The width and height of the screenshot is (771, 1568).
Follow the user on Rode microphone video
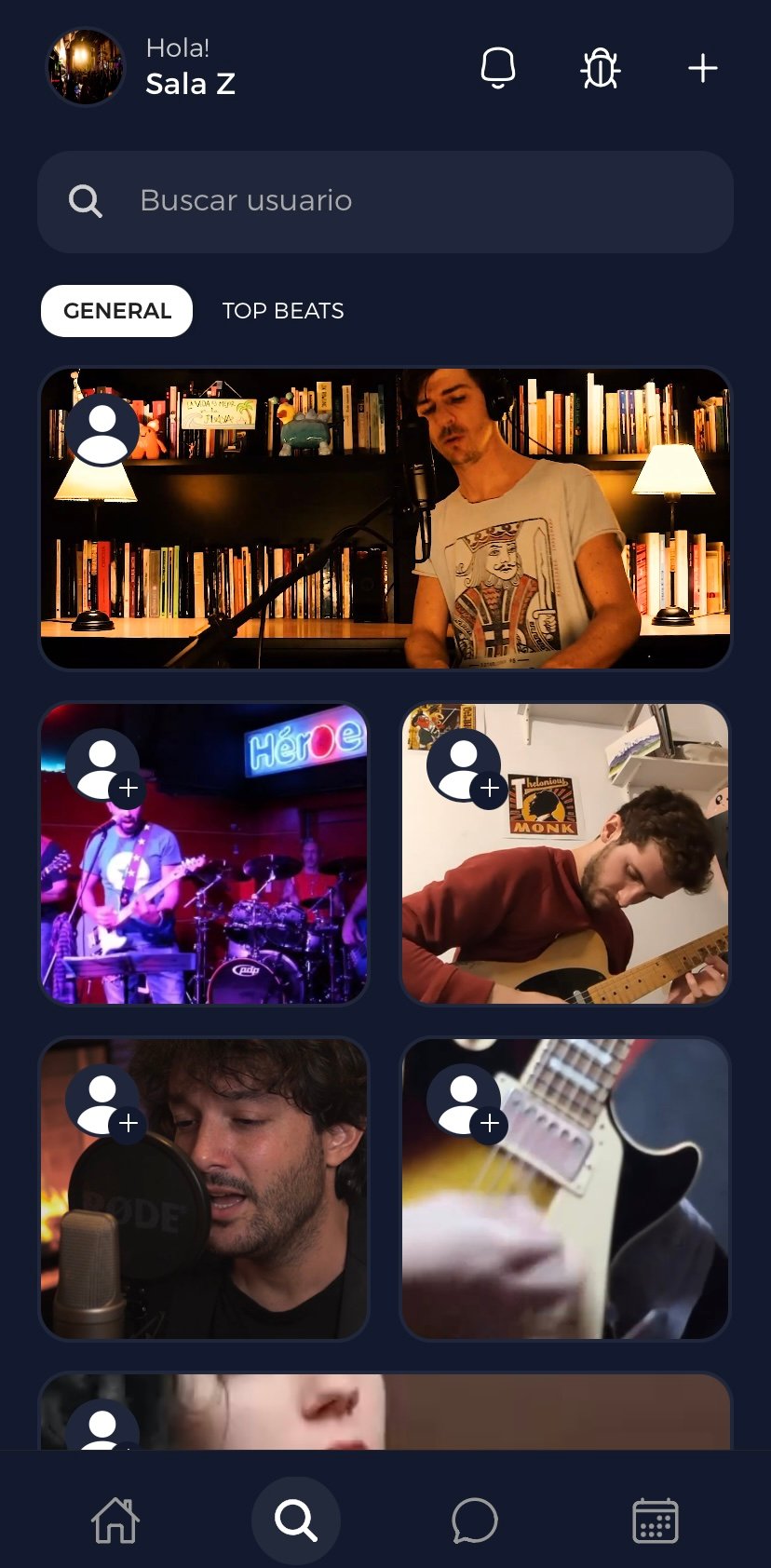tap(128, 1124)
